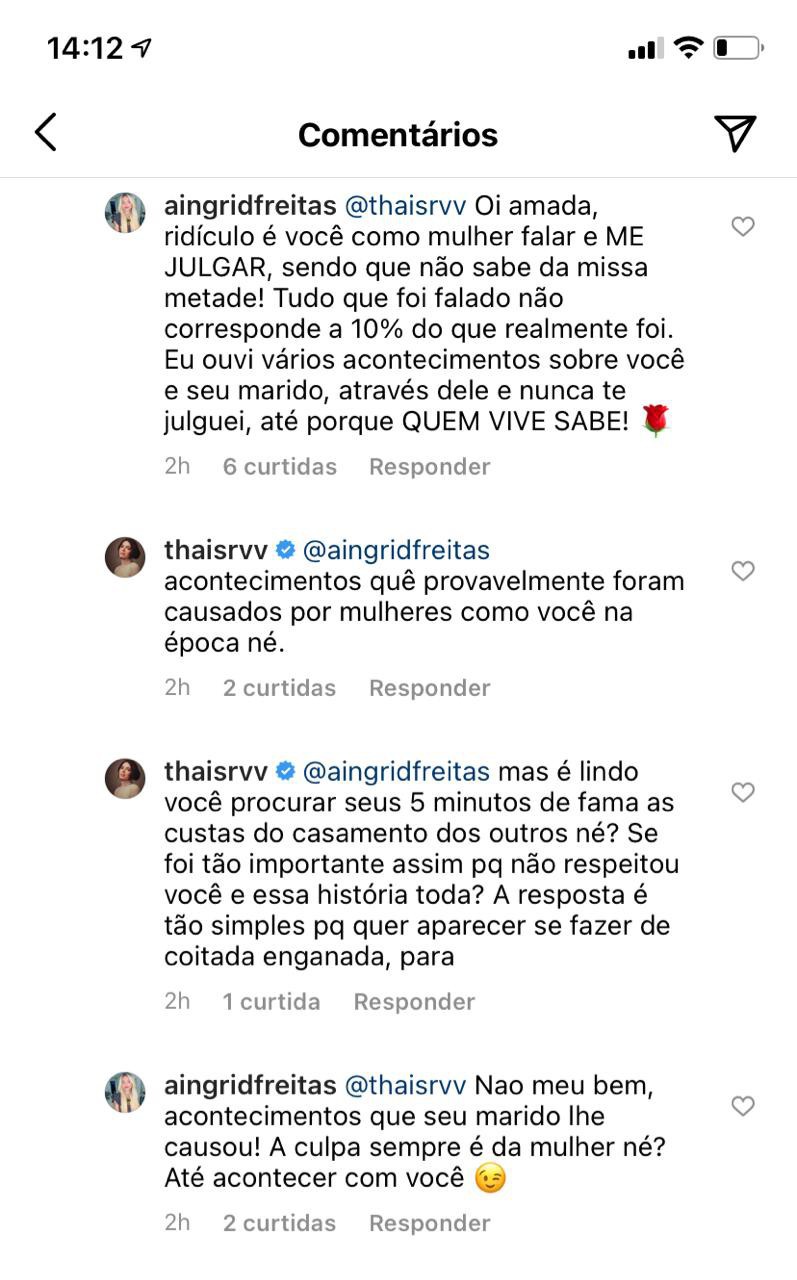
Task: Tap the back arrow to exit comments
Action: click(44, 131)
